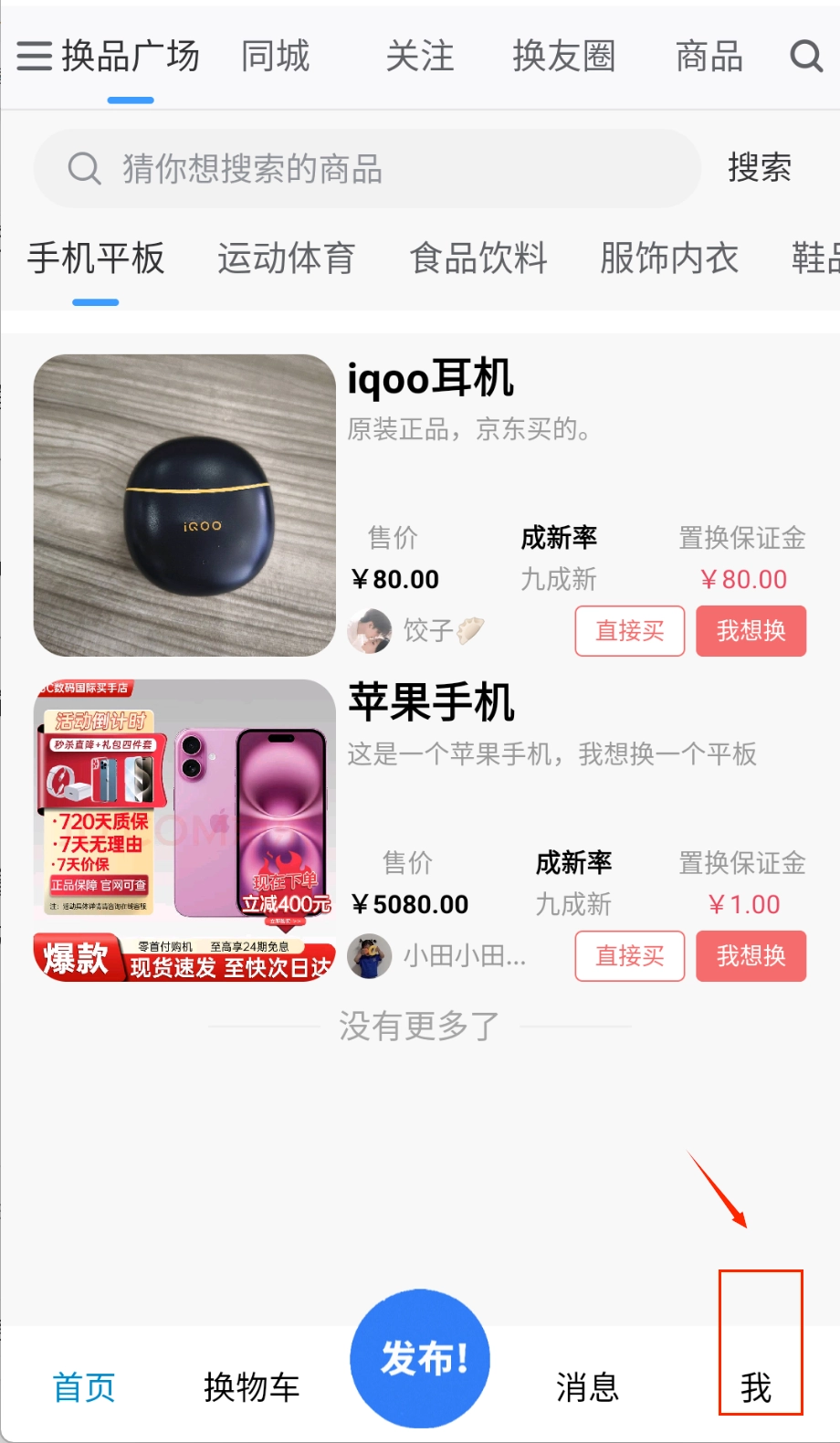Open the 换友圈 tab
The width and height of the screenshot is (840, 1443).
(x=563, y=57)
